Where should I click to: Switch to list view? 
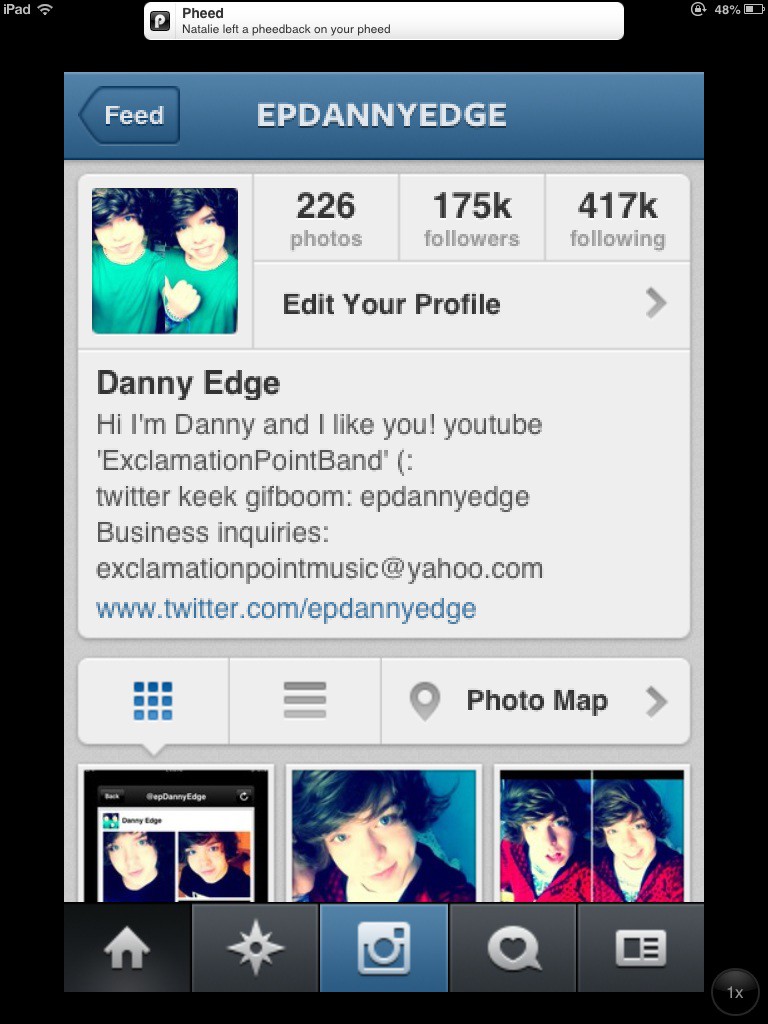coord(305,701)
